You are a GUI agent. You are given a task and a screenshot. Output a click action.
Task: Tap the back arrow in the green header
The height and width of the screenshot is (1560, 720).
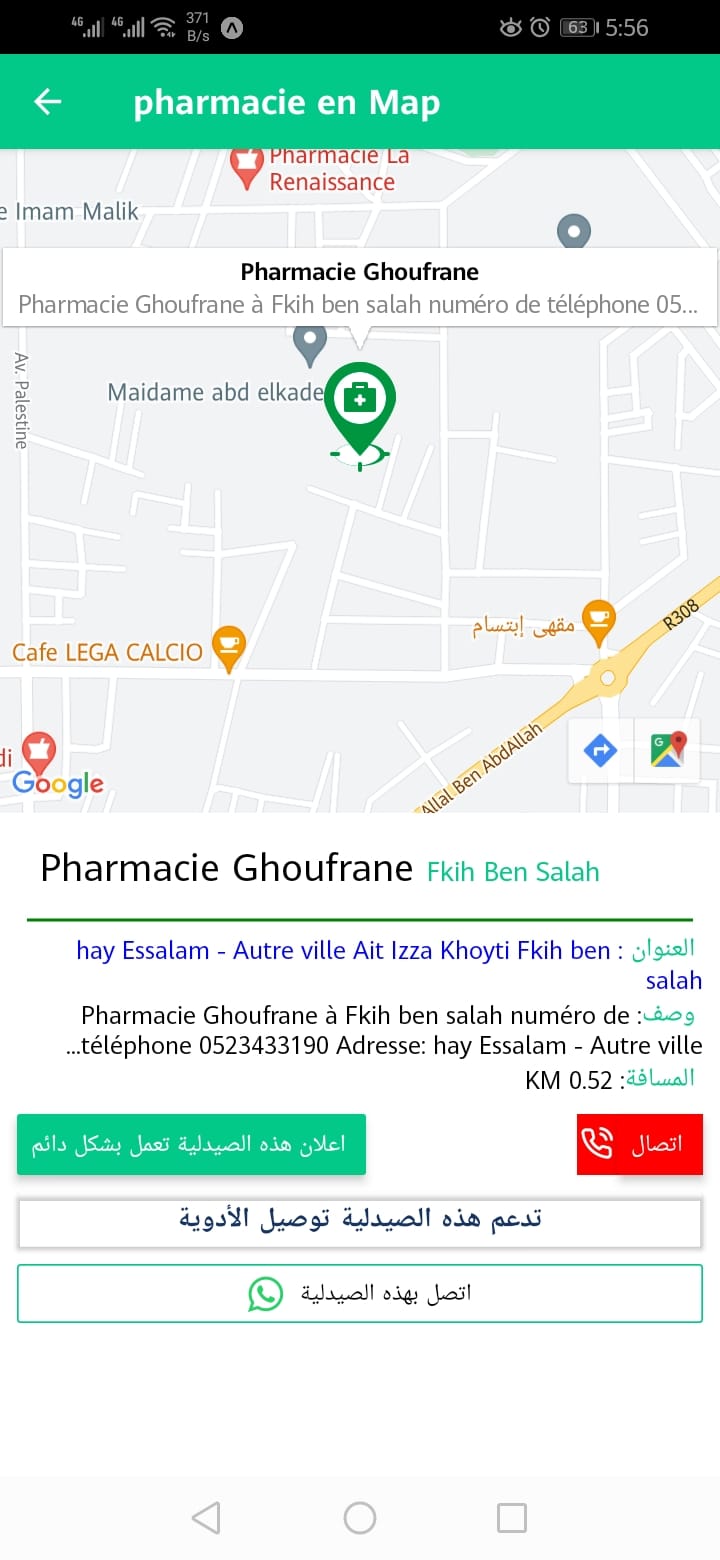coord(46,100)
